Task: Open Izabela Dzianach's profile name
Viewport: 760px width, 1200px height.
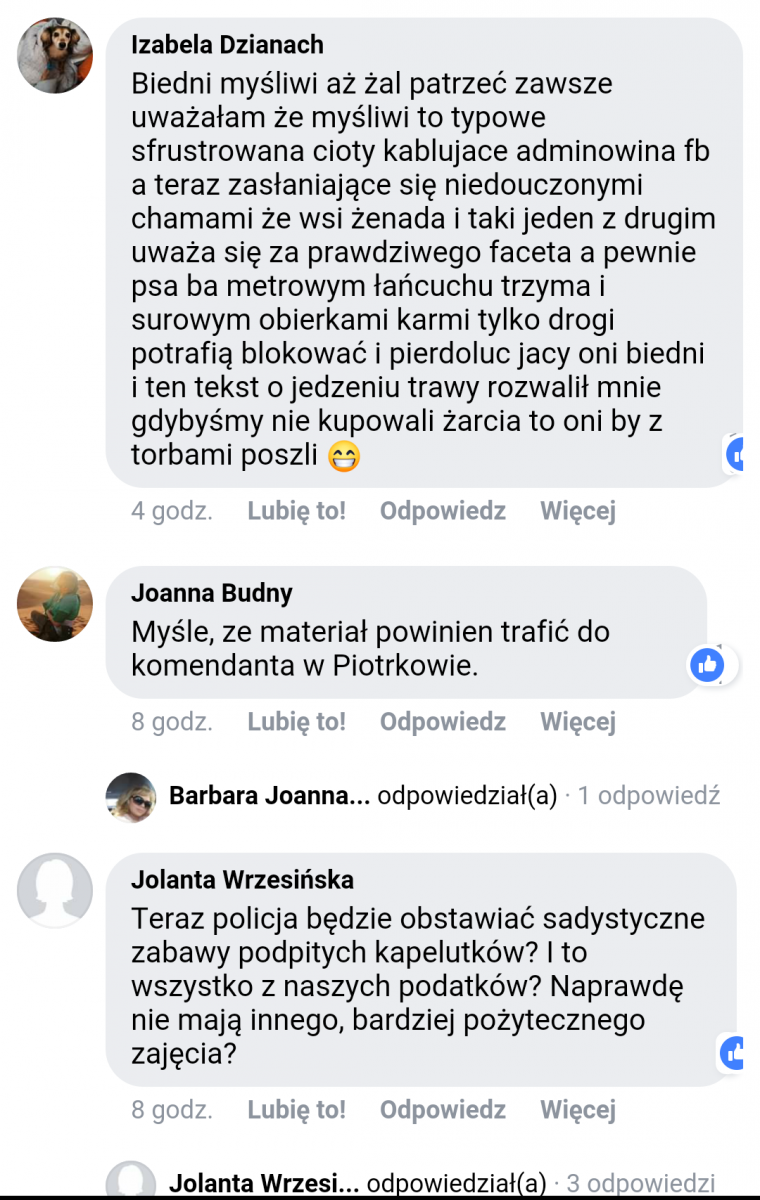Action: click(x=227, y=46)
